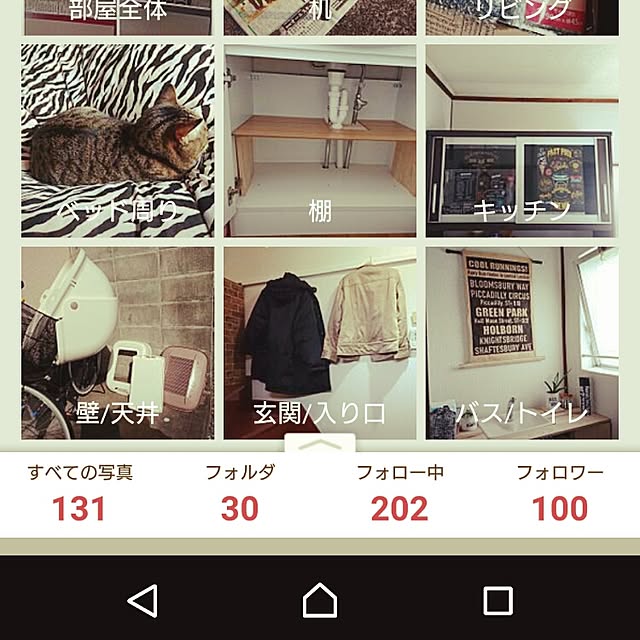The width and height of the screenshot is (640, 640).
Task: Expand the panel with the up chevron
Action: tap(320, 443)
